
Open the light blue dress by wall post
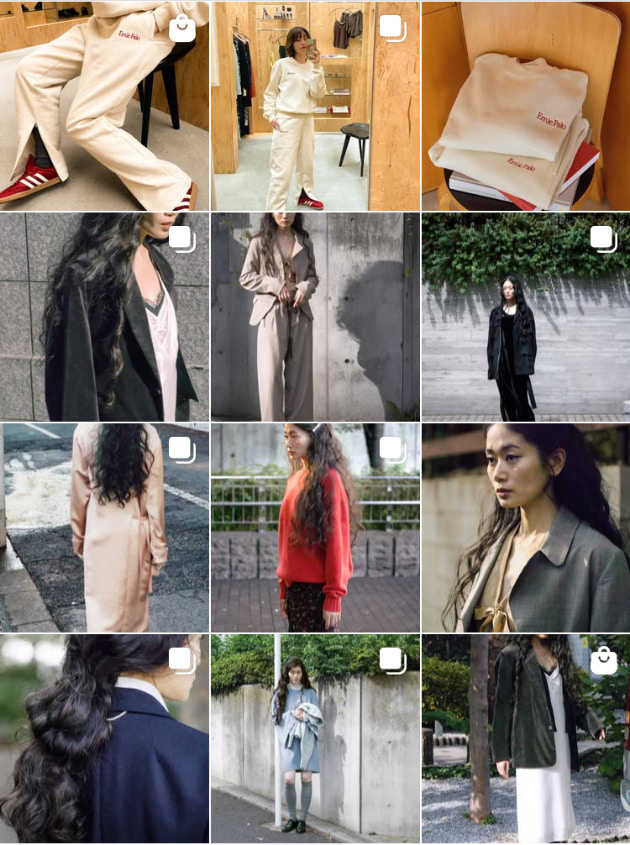[x=315, y=738]
